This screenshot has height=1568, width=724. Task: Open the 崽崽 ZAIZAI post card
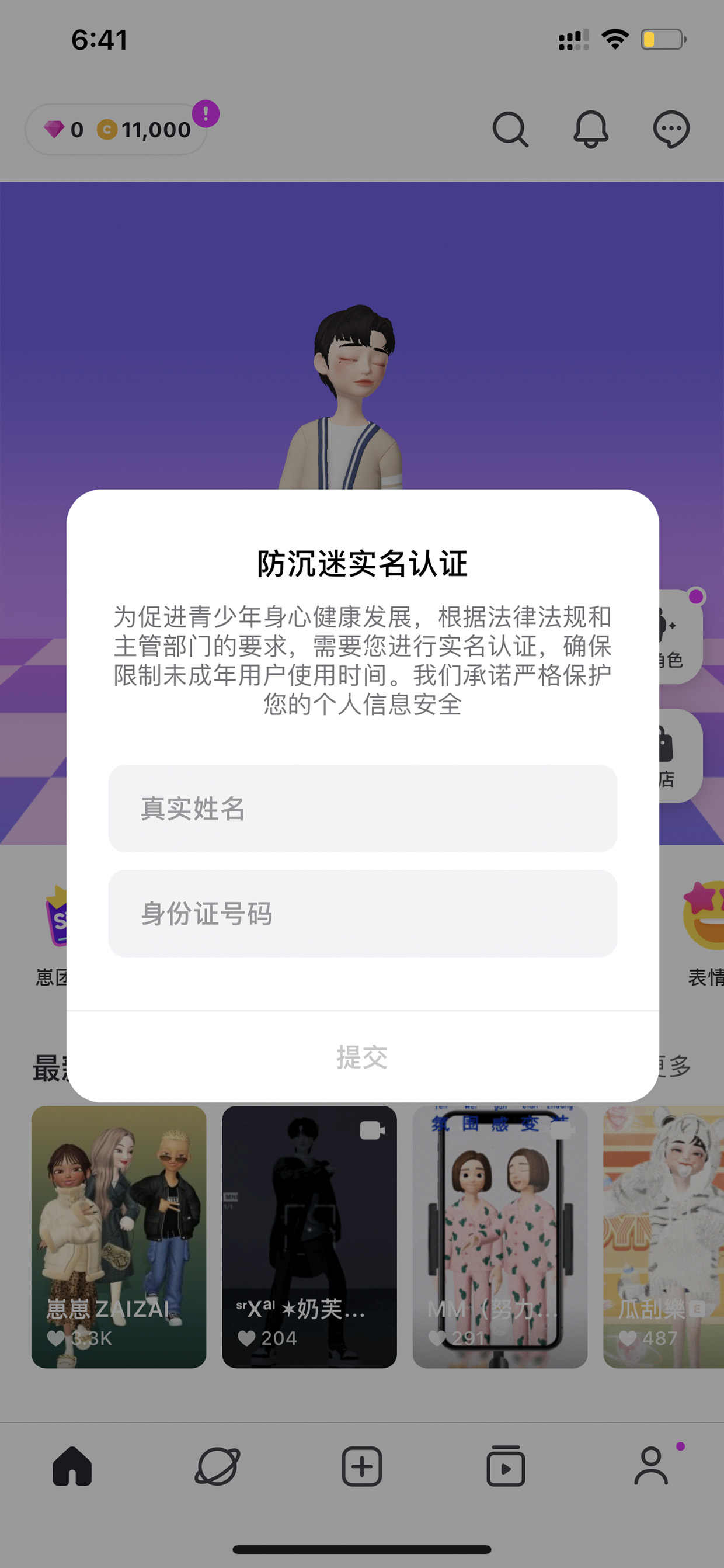(119, 1237)
